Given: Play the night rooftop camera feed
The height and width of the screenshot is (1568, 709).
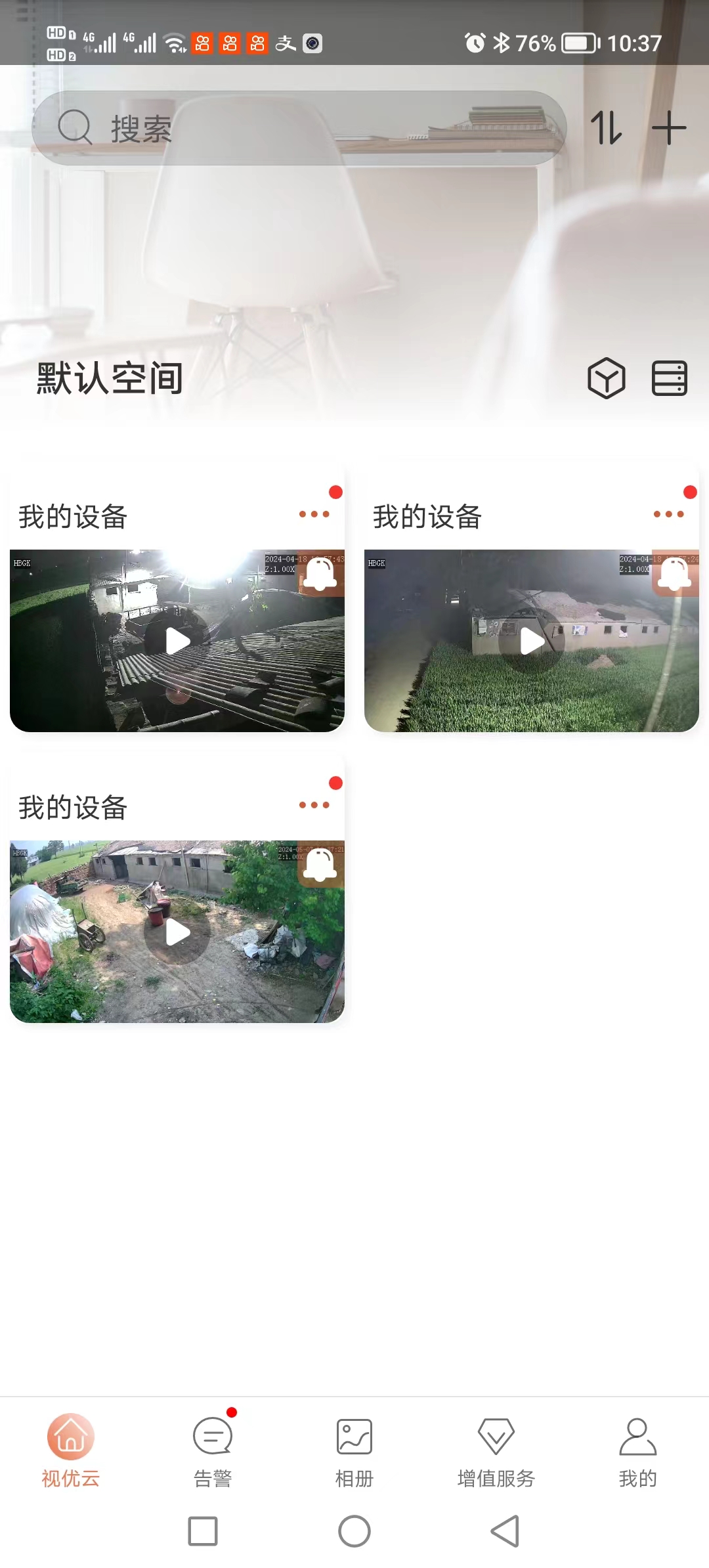Looking at the screenshot, I should pos(177,642).
